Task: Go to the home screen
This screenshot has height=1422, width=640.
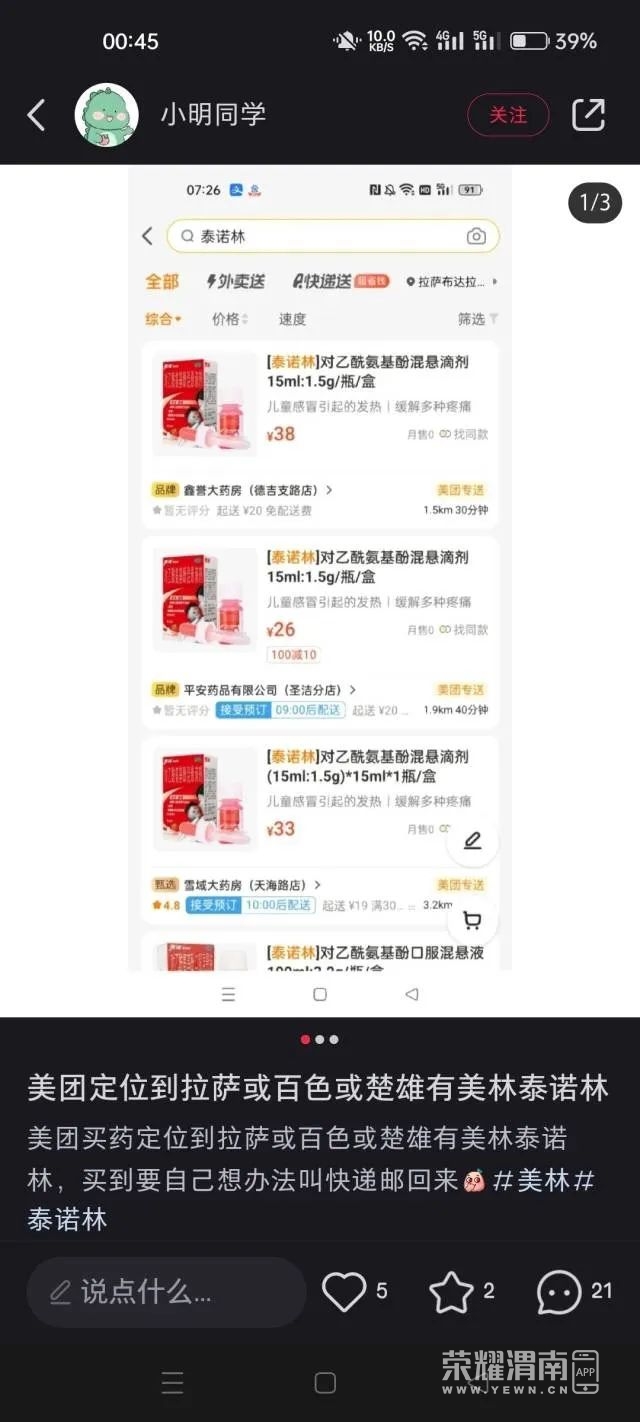Action: pyautogui.click(x=325, y=1383)
